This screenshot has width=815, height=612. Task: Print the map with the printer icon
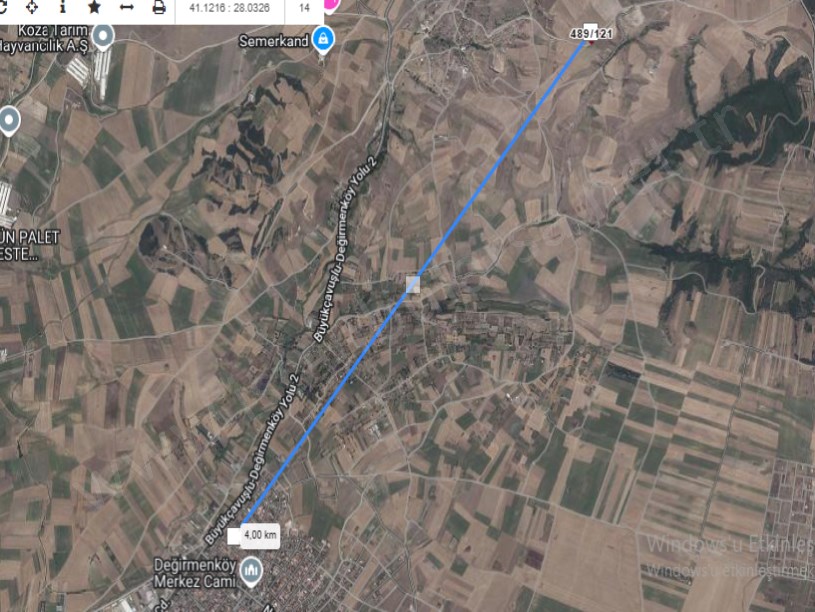(x=159, y=7)
